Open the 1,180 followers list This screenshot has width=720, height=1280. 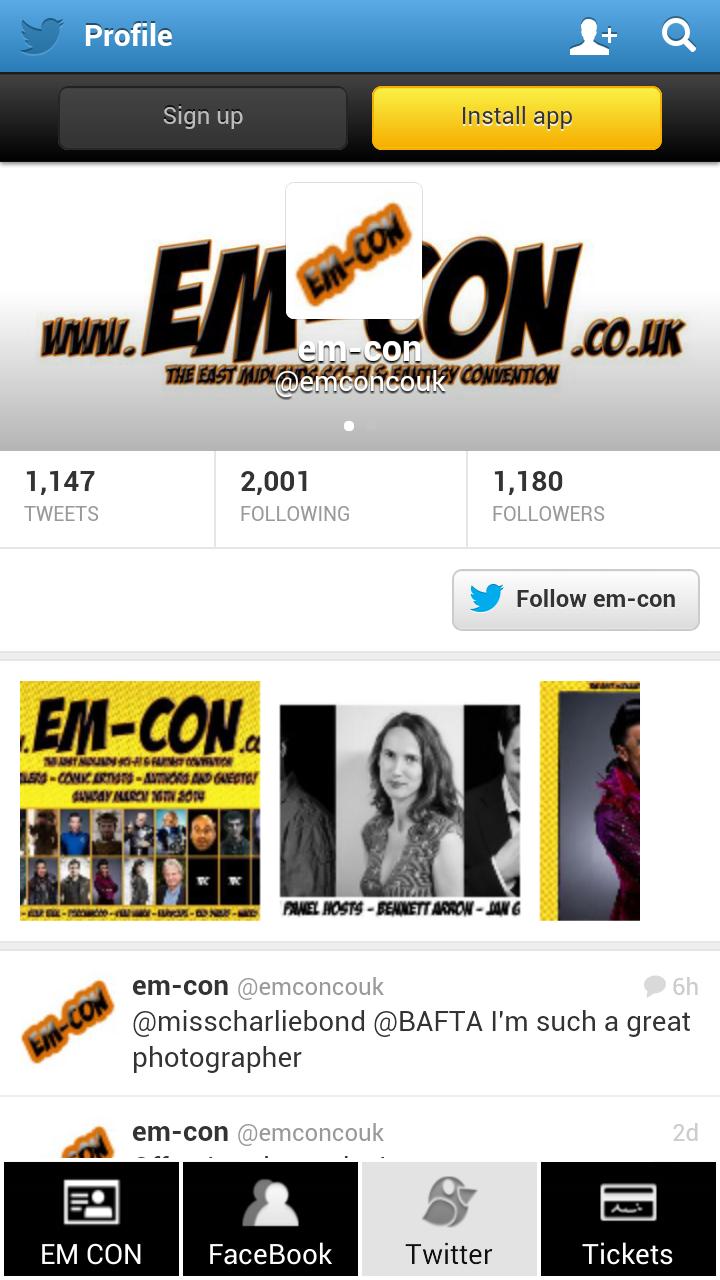point(592,498)
